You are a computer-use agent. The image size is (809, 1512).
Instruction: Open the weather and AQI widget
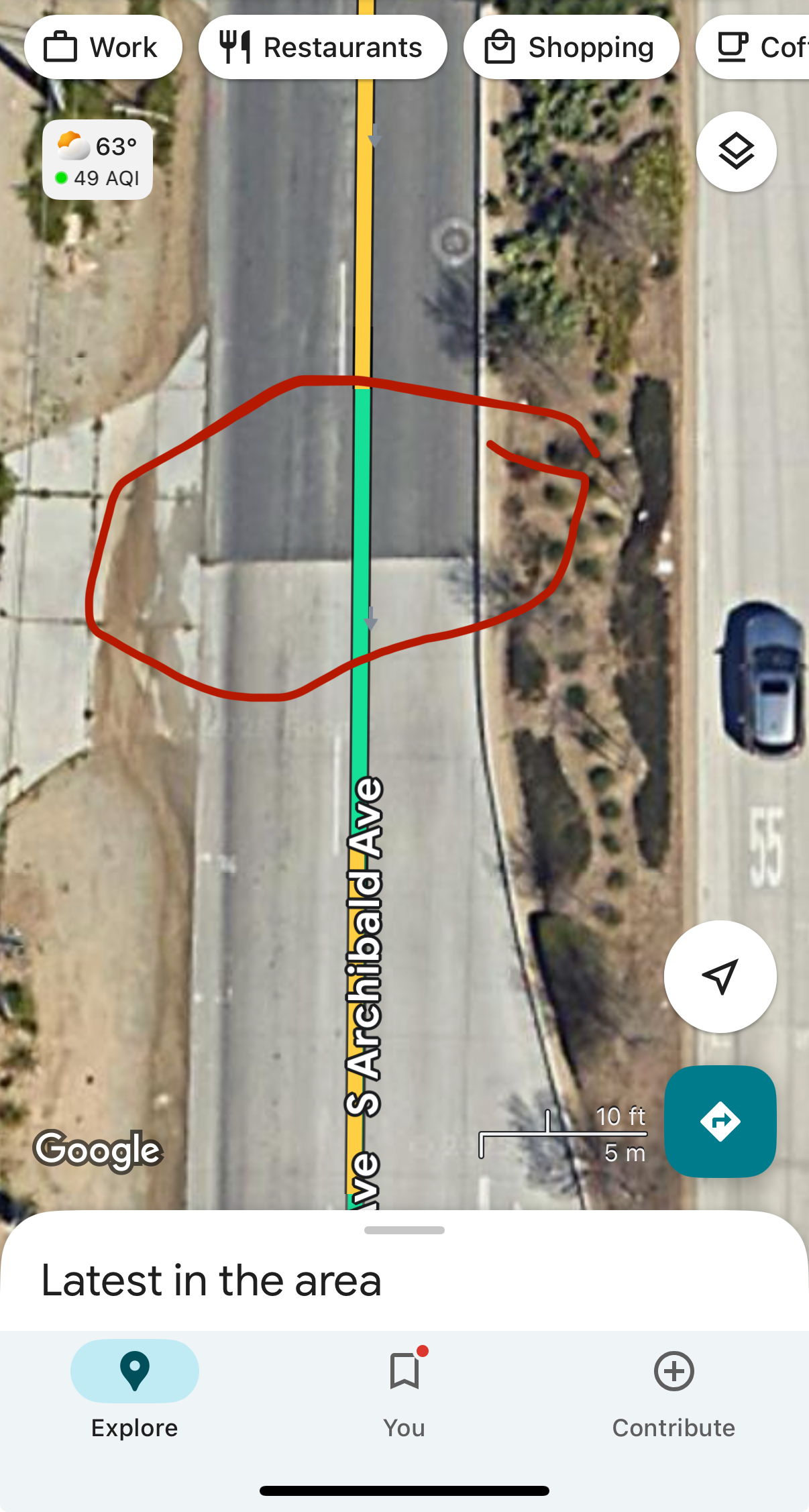98,160
